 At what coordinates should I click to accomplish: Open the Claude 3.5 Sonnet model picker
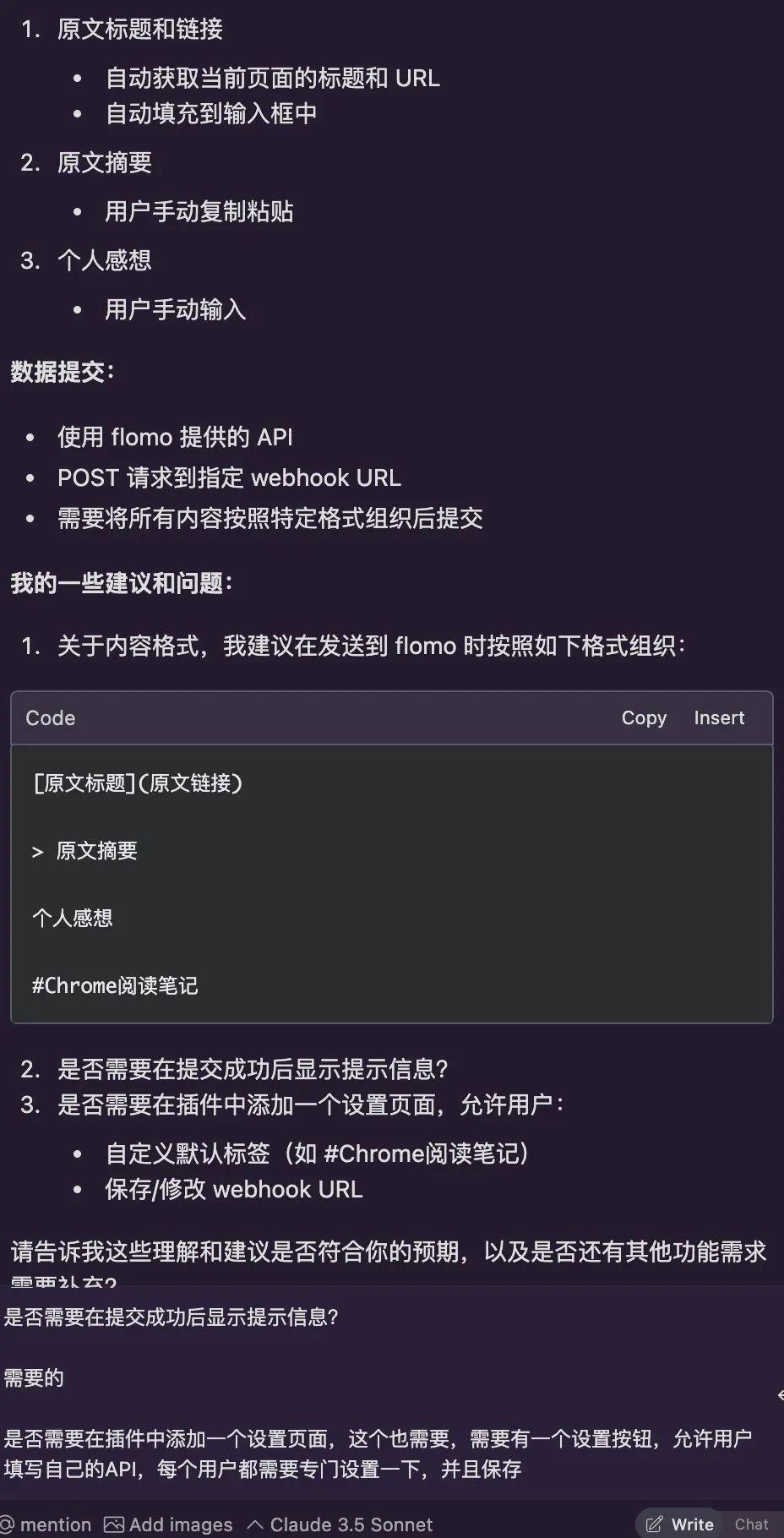click(x=340, y=1524)
